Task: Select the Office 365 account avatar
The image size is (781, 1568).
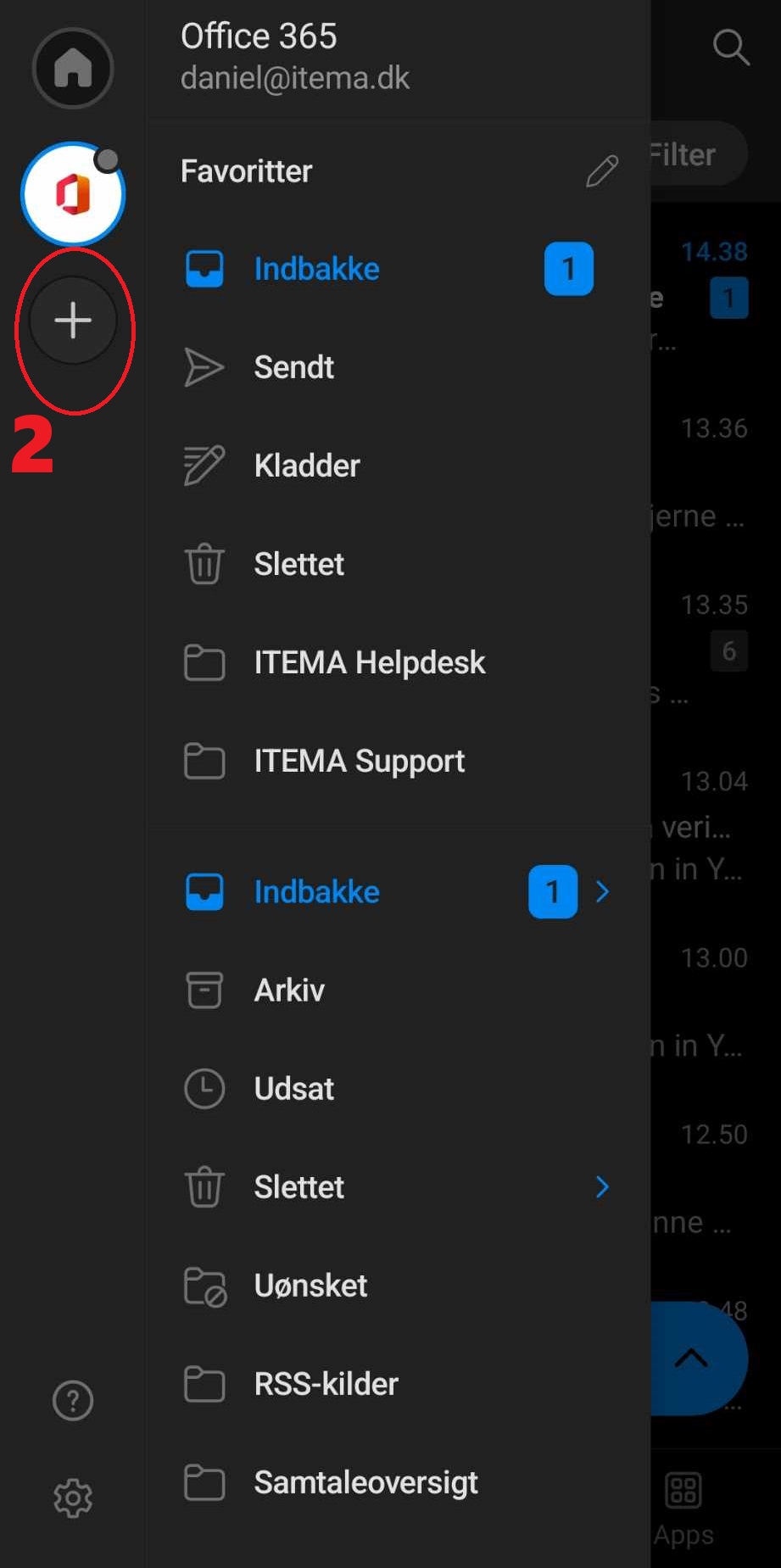Action: click(73, 194)
